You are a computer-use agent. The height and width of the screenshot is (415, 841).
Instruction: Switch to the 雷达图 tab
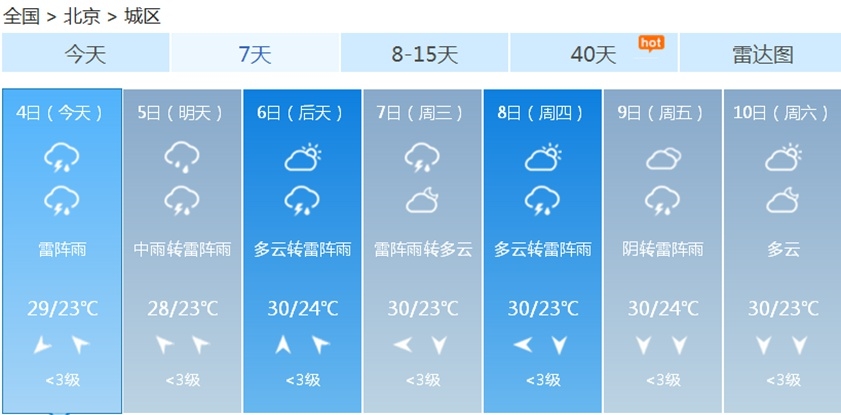[762, 54]
